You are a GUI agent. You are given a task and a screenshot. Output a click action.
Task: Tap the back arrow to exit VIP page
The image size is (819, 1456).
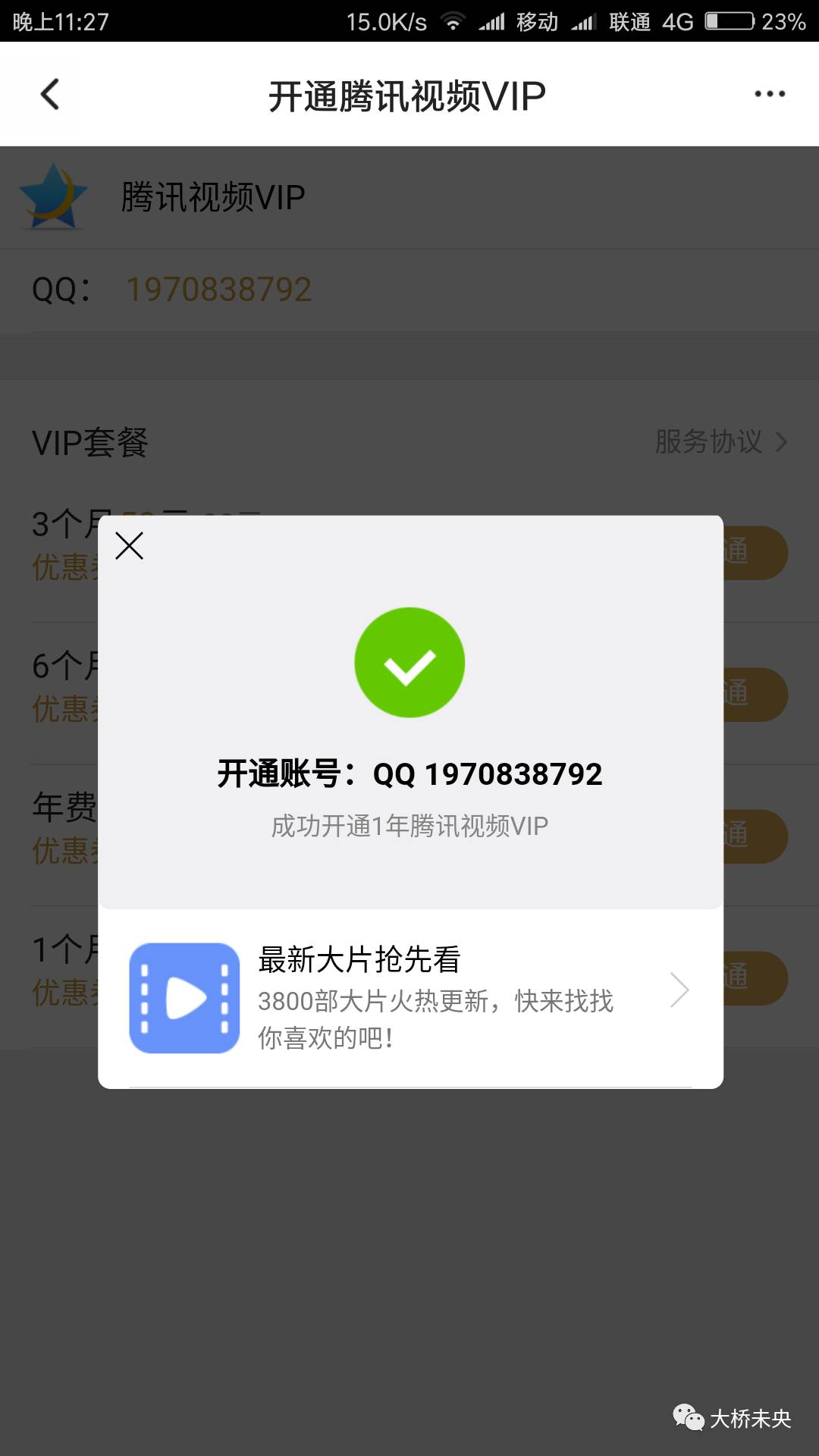50,93
